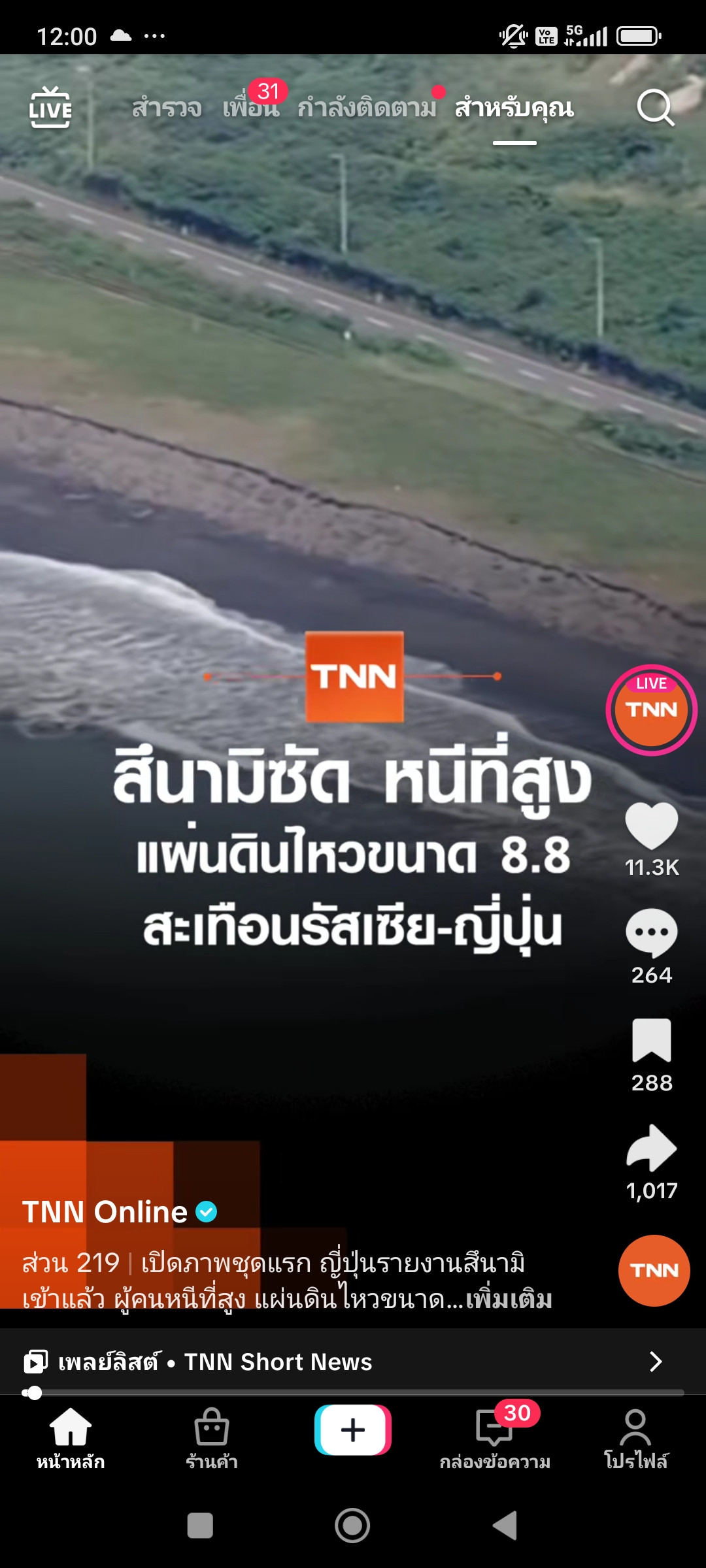Open the LIVE streams icon
Image resolution: width=706 pixels, height=1568 pixels.
tap(50, 108)
